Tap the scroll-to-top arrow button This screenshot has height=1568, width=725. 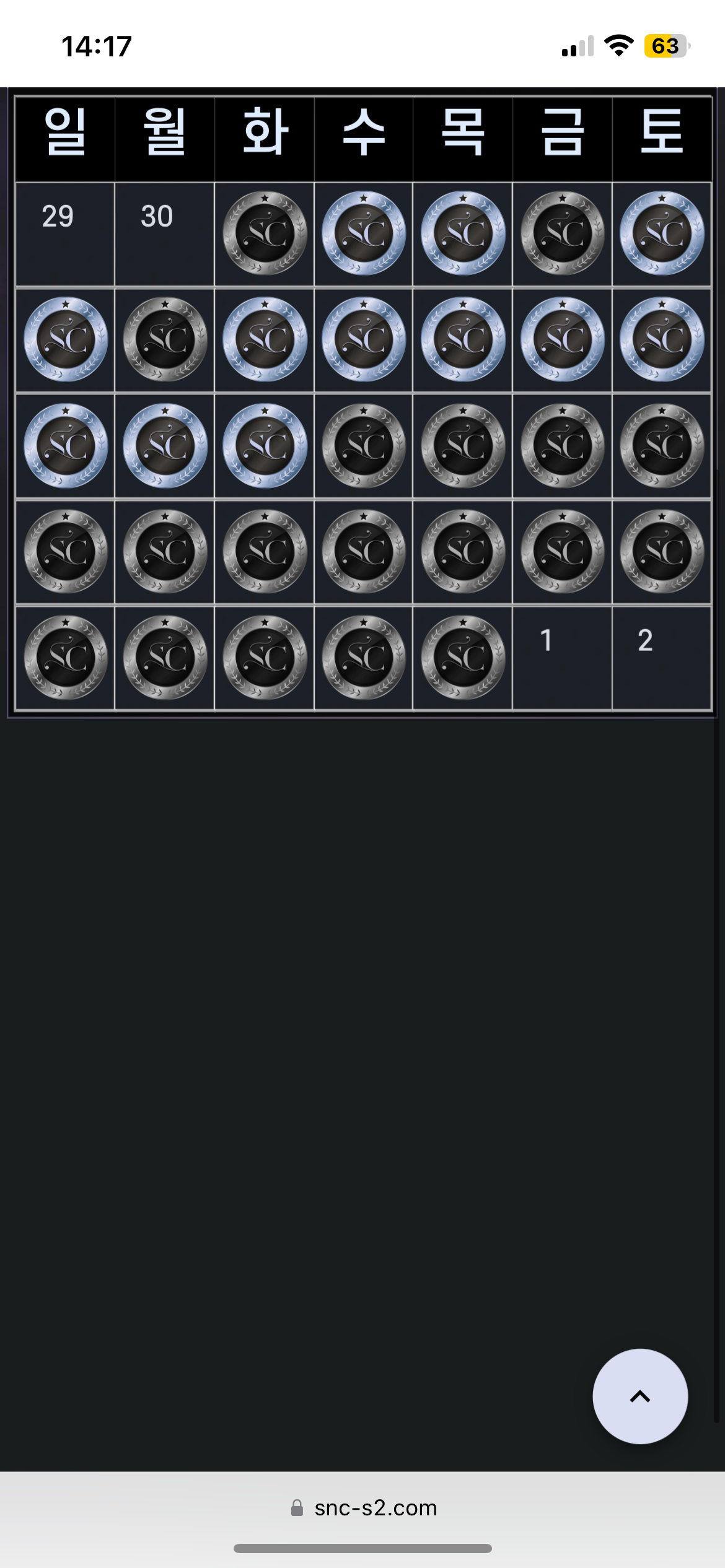[640, 1396]
